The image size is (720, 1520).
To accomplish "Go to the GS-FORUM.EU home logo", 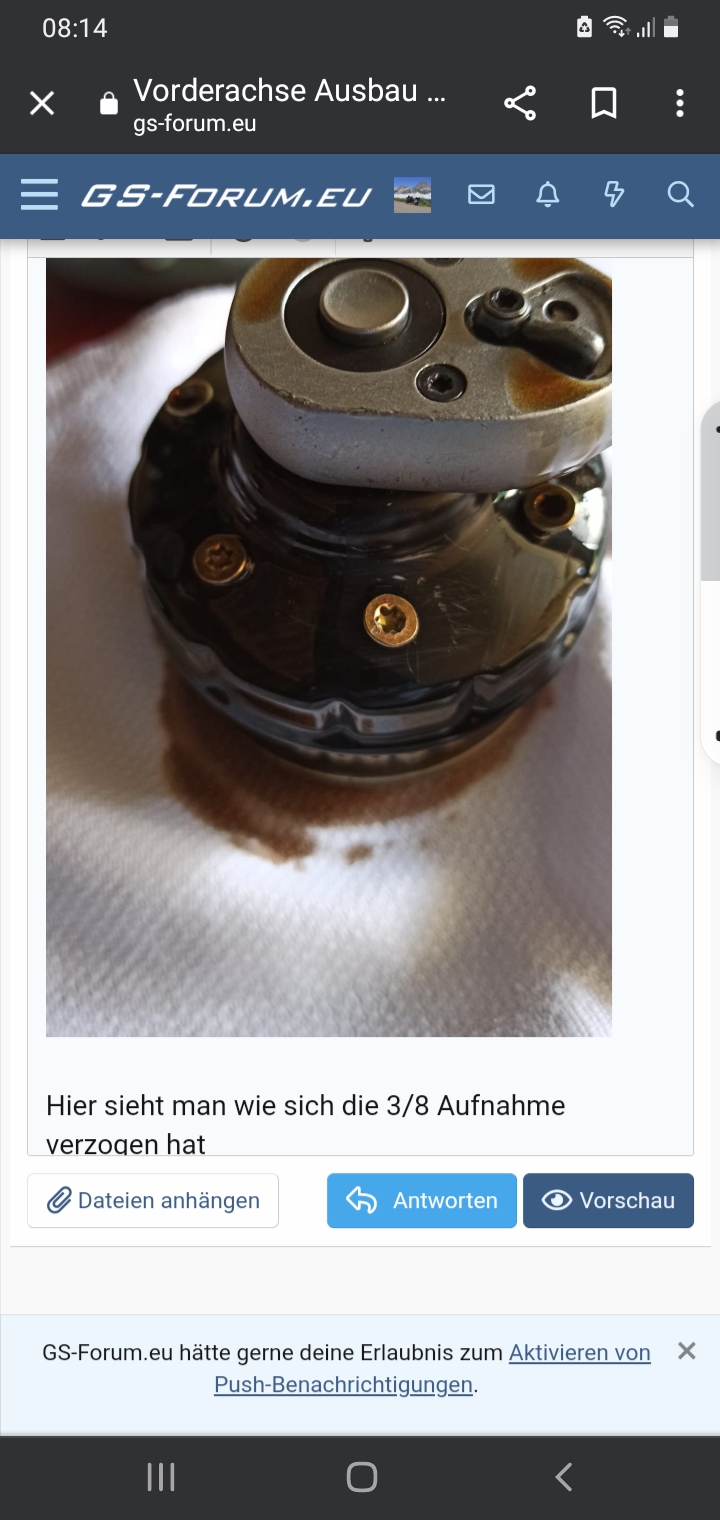I will point(226,195).
